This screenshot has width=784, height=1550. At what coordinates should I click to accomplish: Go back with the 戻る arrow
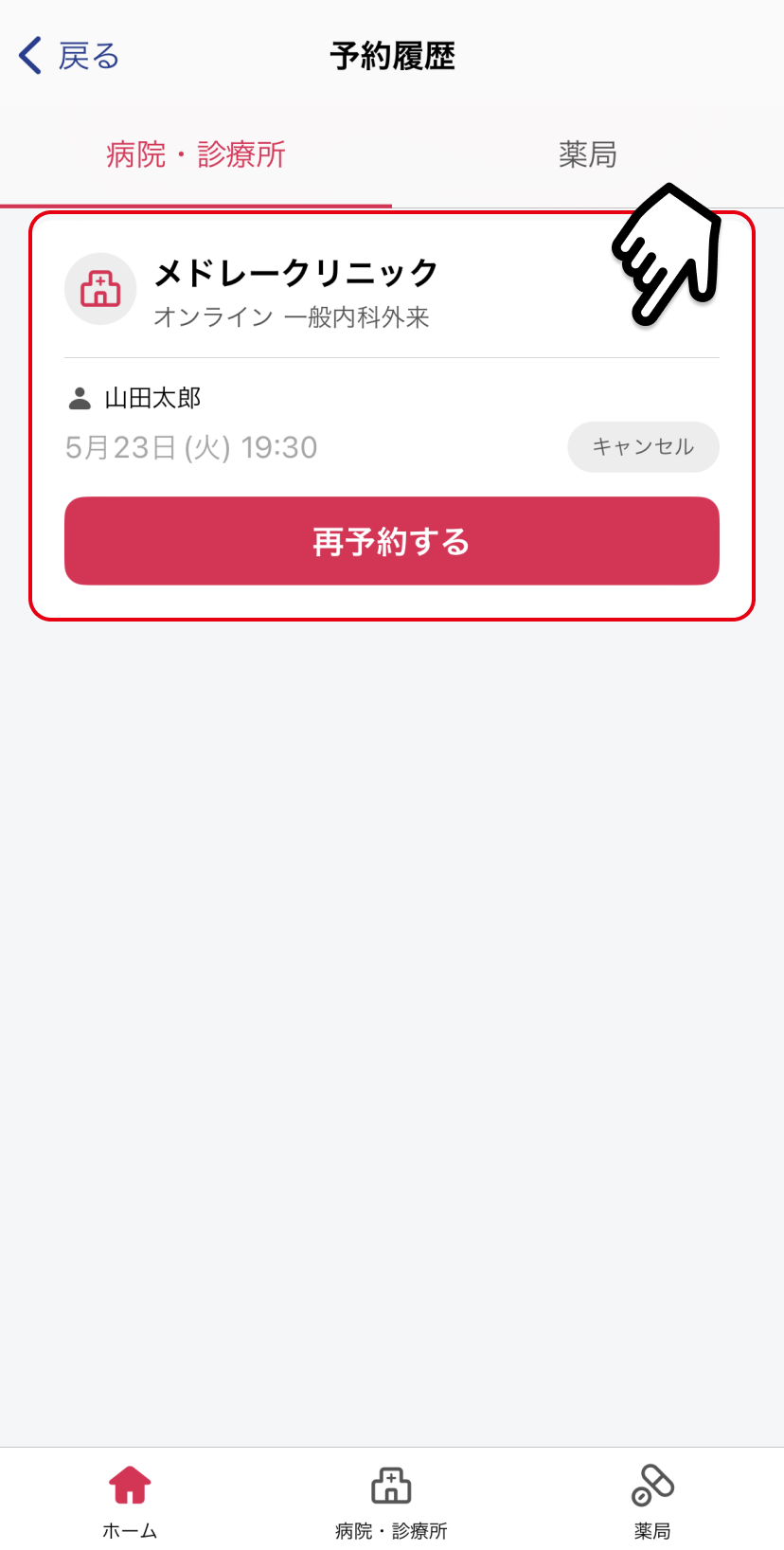tap(68, 56)
